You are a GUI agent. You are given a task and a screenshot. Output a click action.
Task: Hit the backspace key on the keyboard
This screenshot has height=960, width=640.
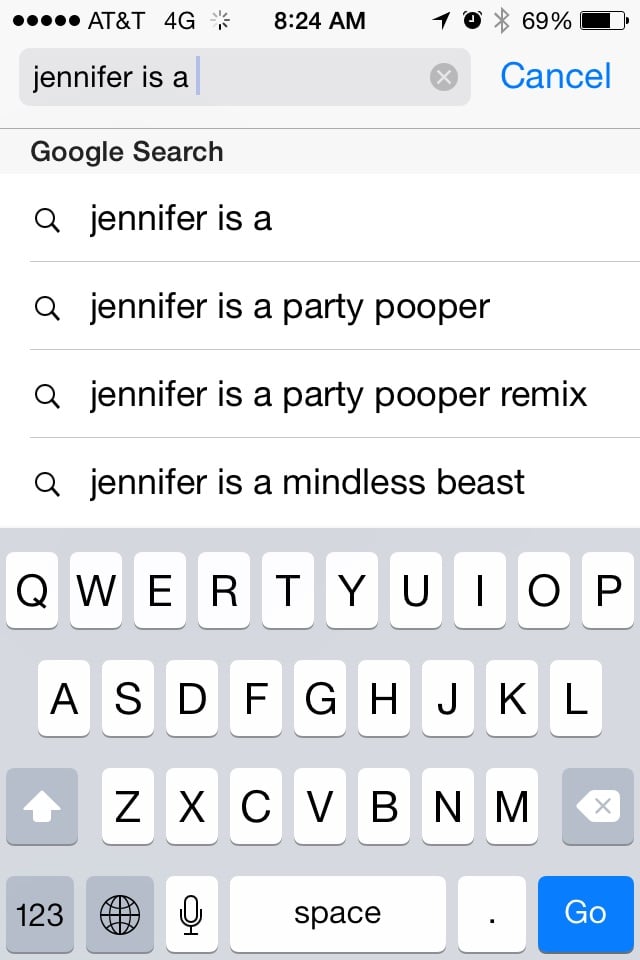(597, 806)
